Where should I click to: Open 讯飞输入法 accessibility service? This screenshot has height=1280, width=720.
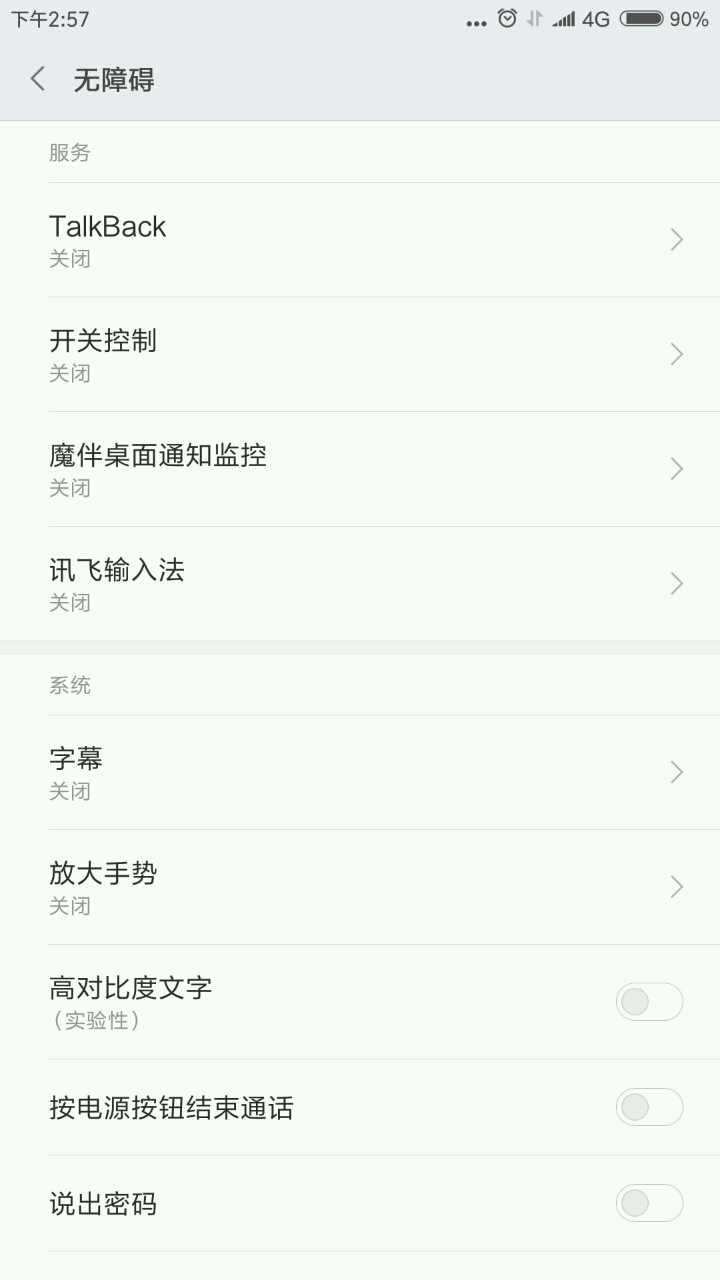pos(360,584)
